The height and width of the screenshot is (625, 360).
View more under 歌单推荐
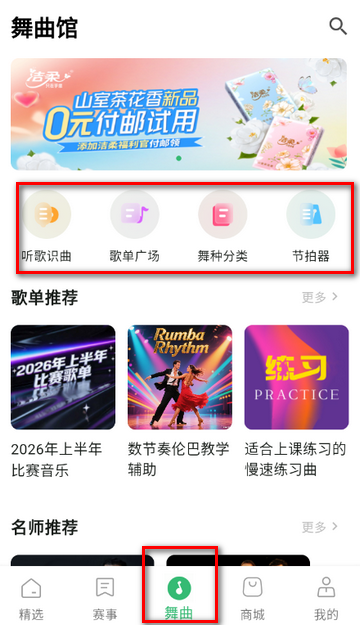point(320,297)
